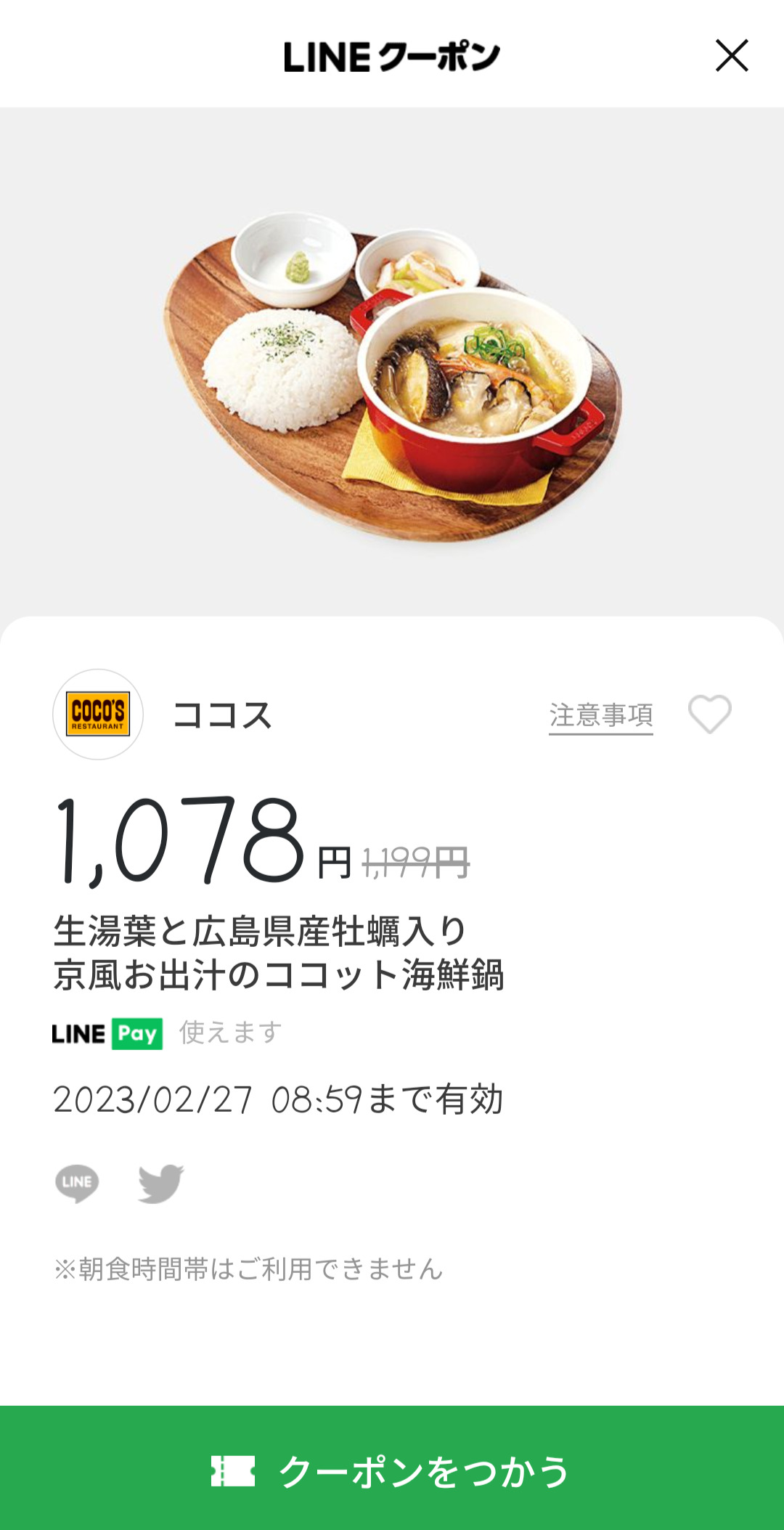The height and width of the screenshot is (1530, 784).
Task: Open the 注意事項 notes link
Action: click(600, 715)
